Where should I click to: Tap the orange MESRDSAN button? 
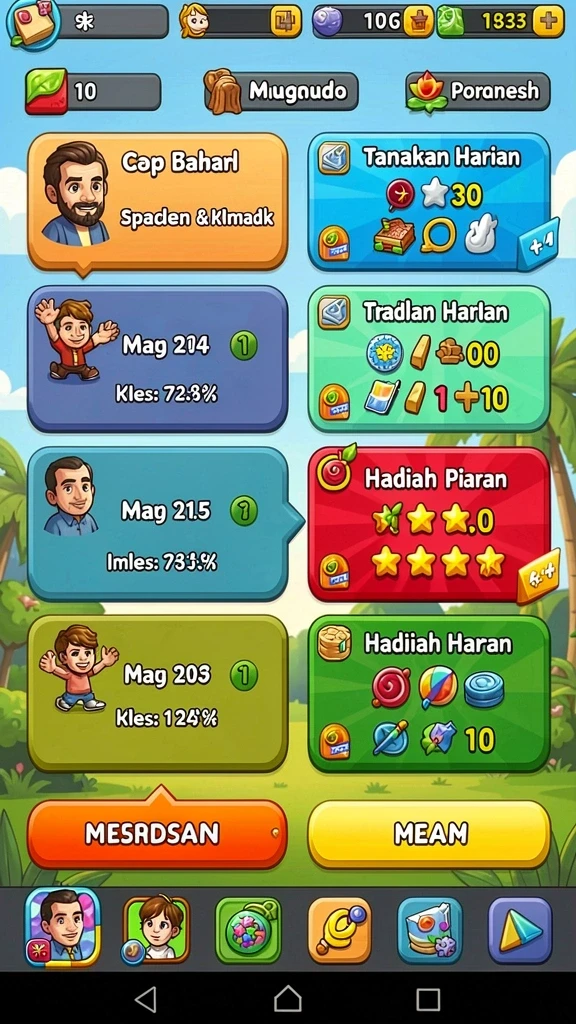coord(157,833)
